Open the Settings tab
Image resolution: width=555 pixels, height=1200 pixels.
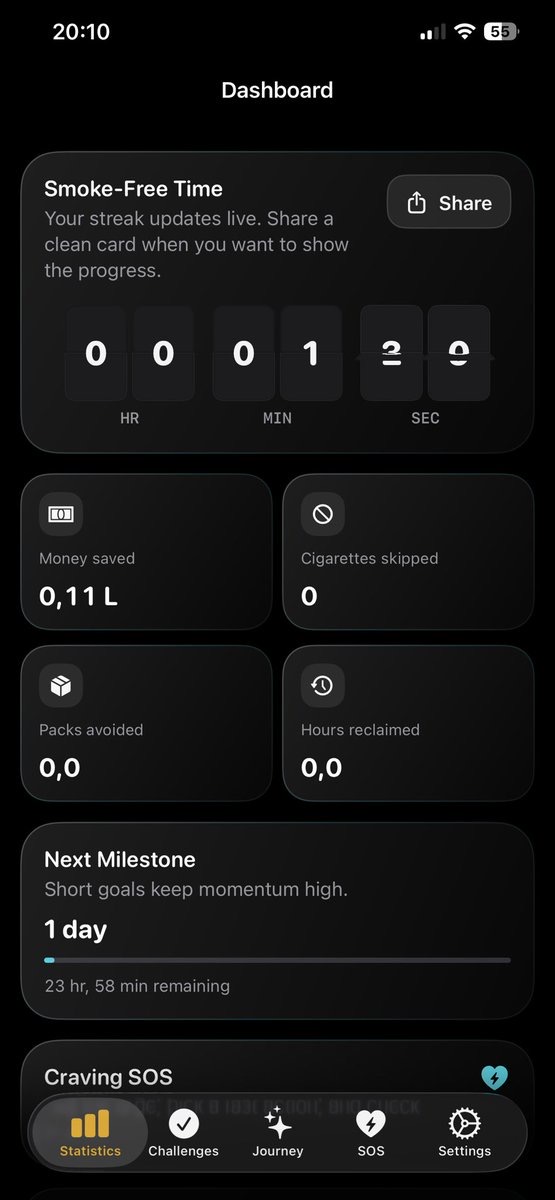[465, 1135]
